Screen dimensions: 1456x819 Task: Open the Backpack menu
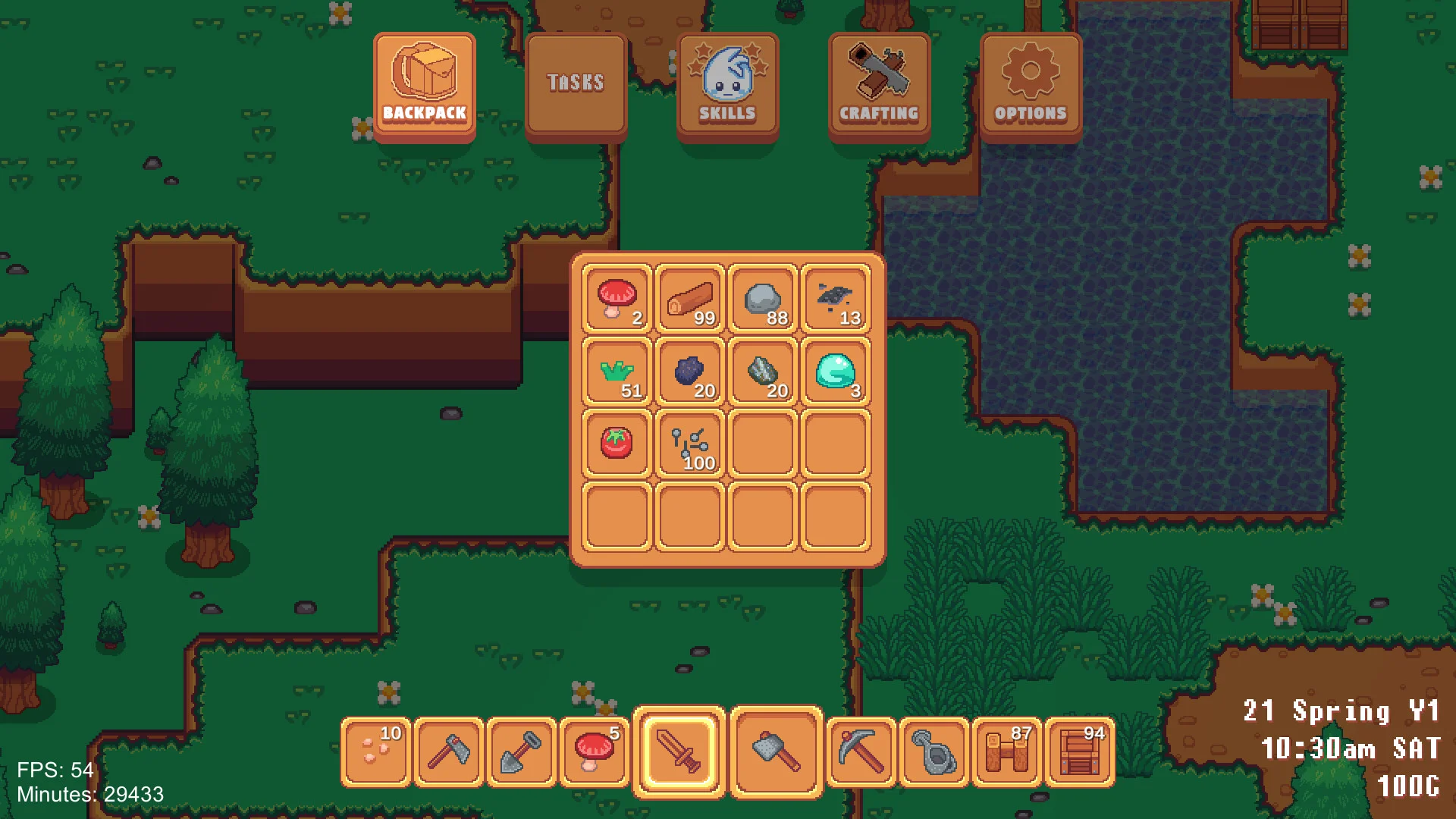pos(424,86)
